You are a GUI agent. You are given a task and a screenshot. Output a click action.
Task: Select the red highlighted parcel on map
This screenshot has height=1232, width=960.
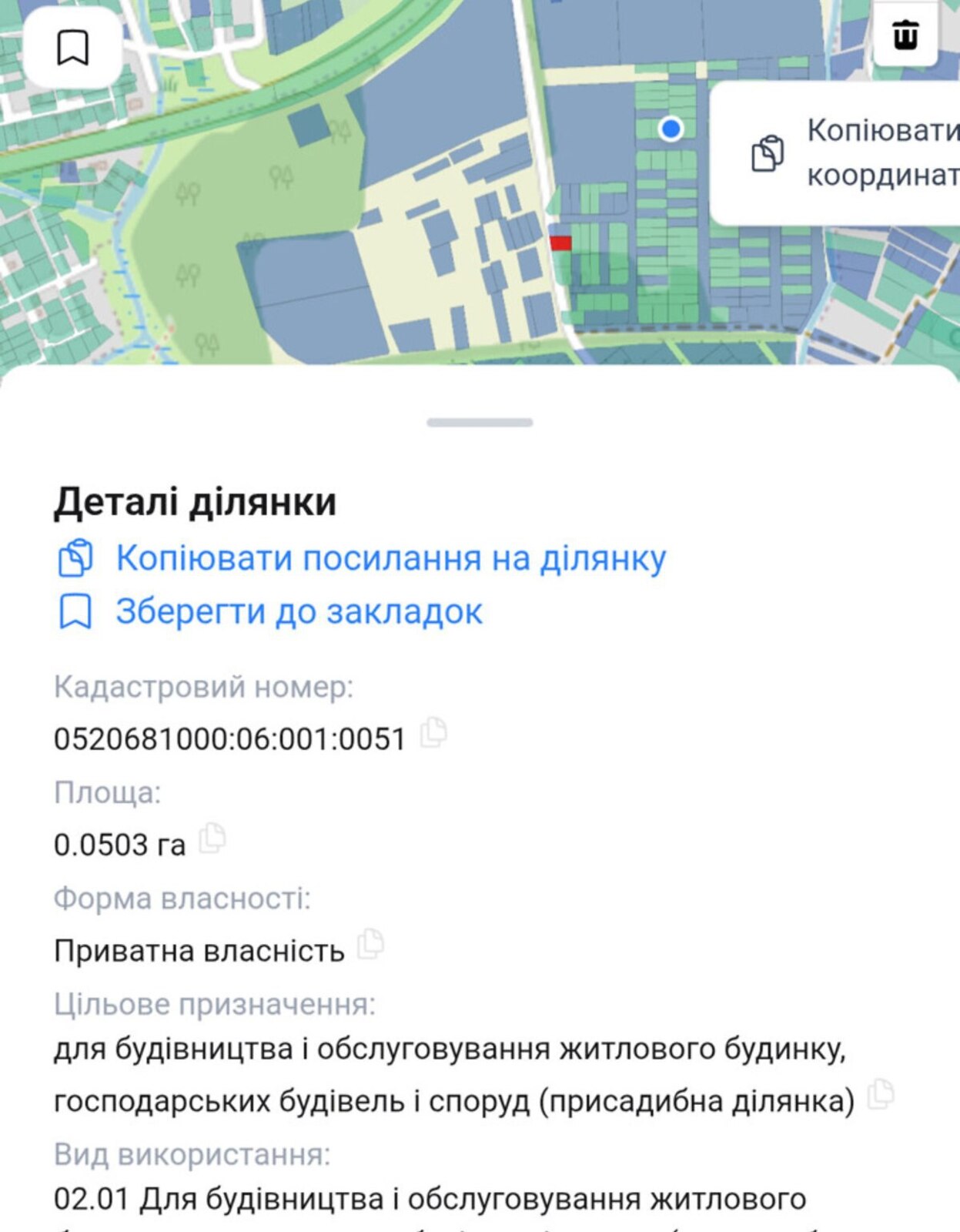pyautogui.click(x=560, y=243)
